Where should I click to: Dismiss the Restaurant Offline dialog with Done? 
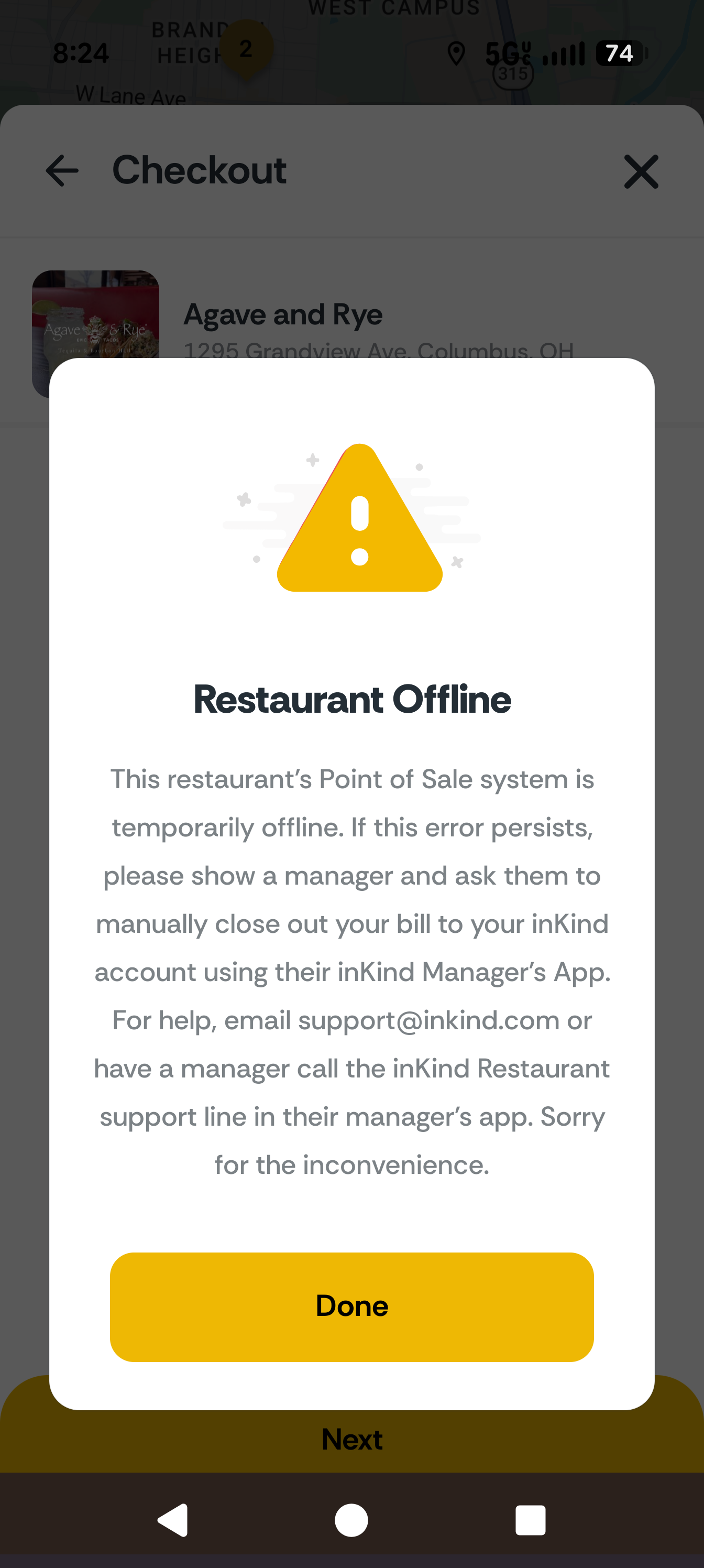[351, 1306]
